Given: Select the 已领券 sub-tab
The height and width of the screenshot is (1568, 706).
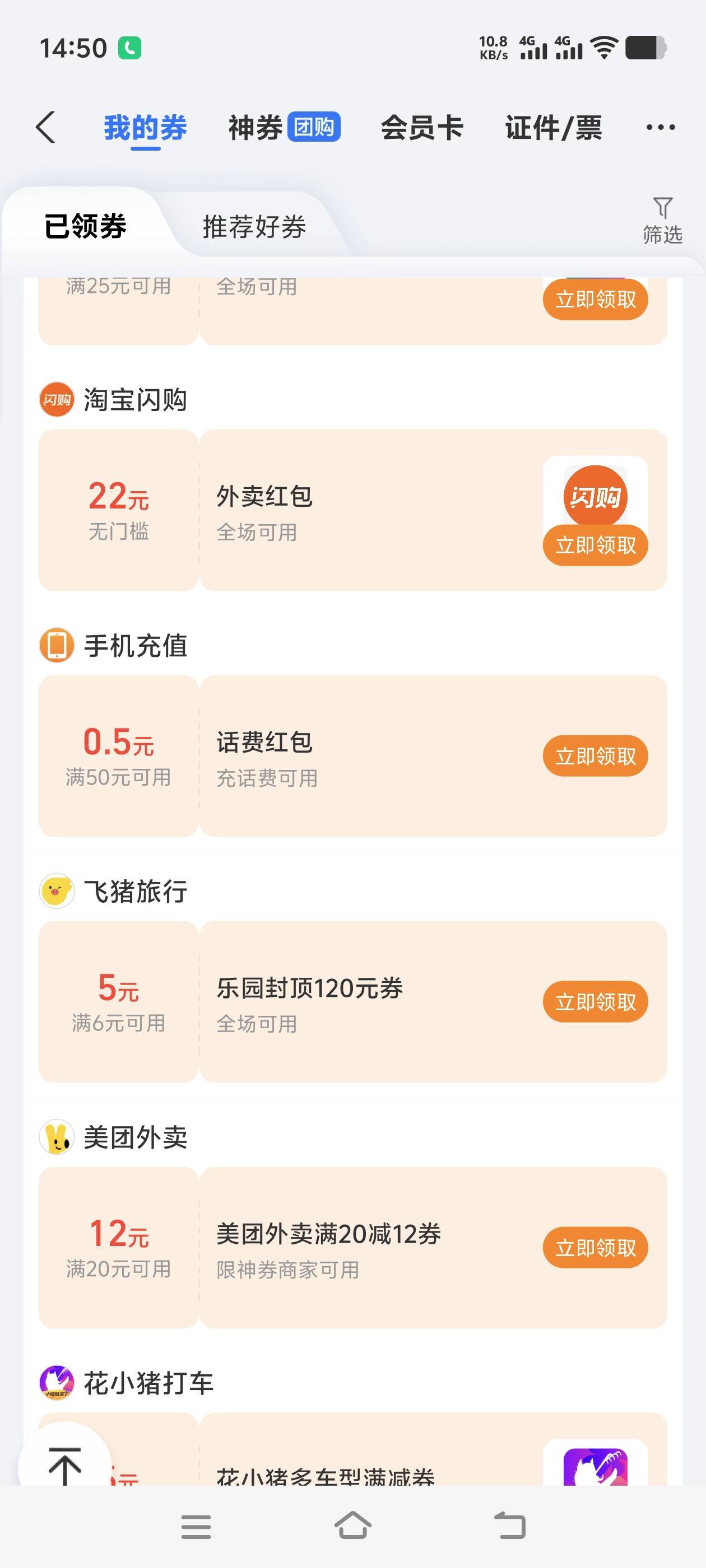Looking at the screenshot, I should coord(85,226).
